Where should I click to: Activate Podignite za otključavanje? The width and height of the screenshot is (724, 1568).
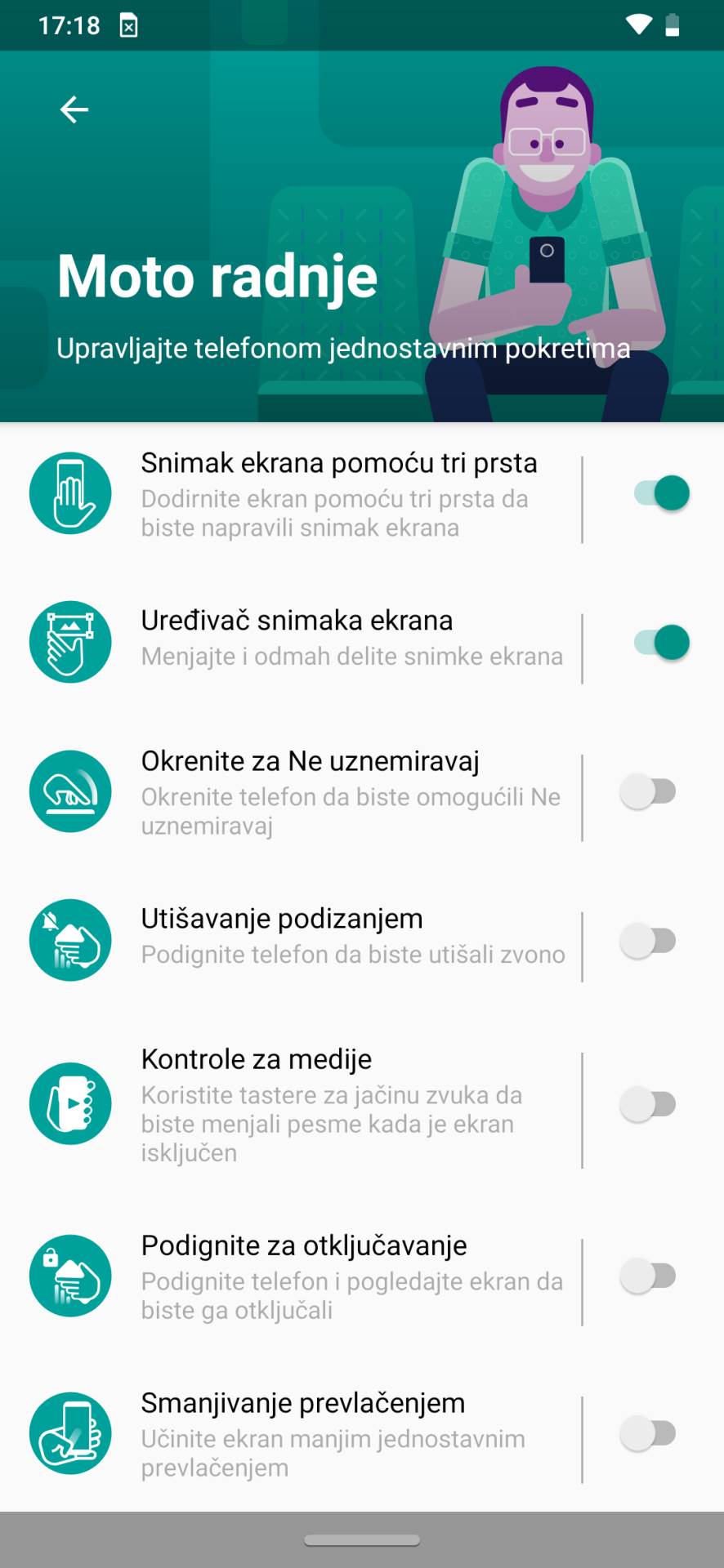[650, 1275]
